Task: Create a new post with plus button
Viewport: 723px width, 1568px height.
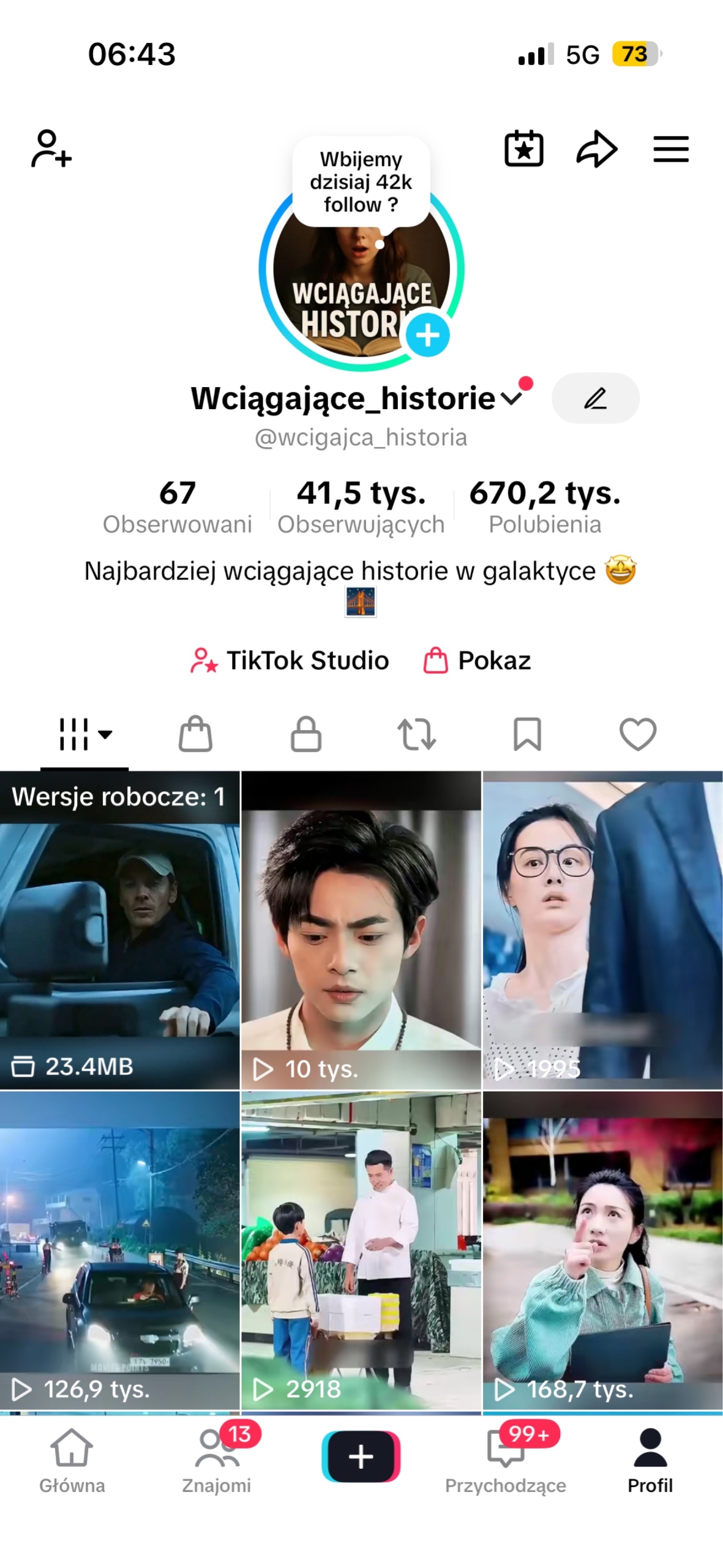Action: 361,1457
